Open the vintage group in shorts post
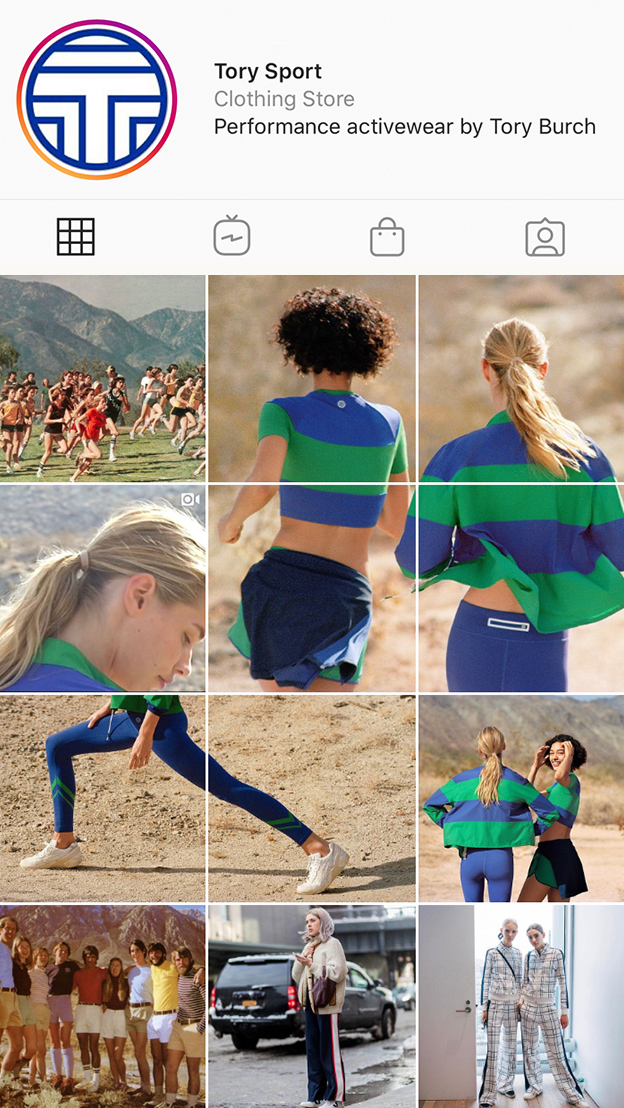624x1108 pixels. click(102, 1005)
